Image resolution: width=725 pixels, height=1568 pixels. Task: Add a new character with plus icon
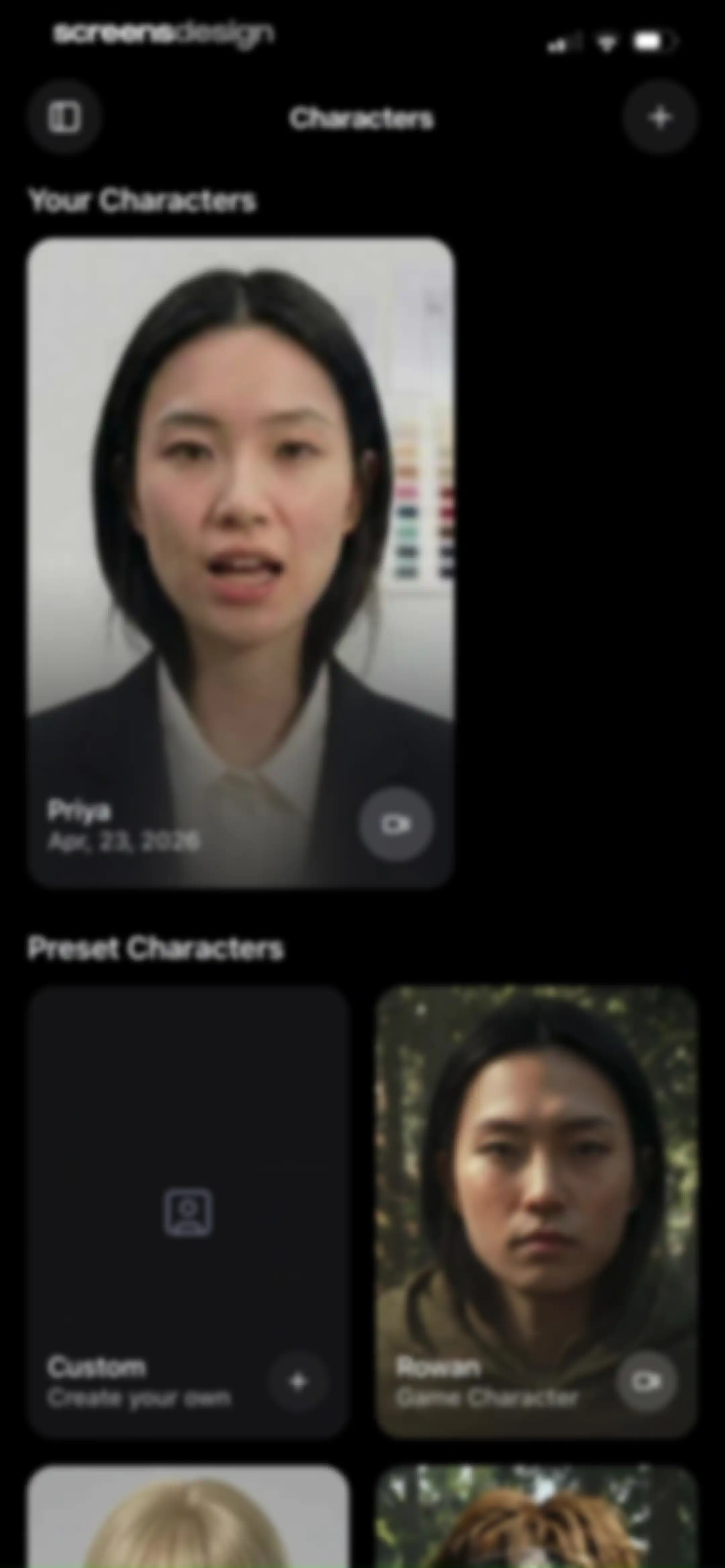pyautogui.click(x=660, y=117)
